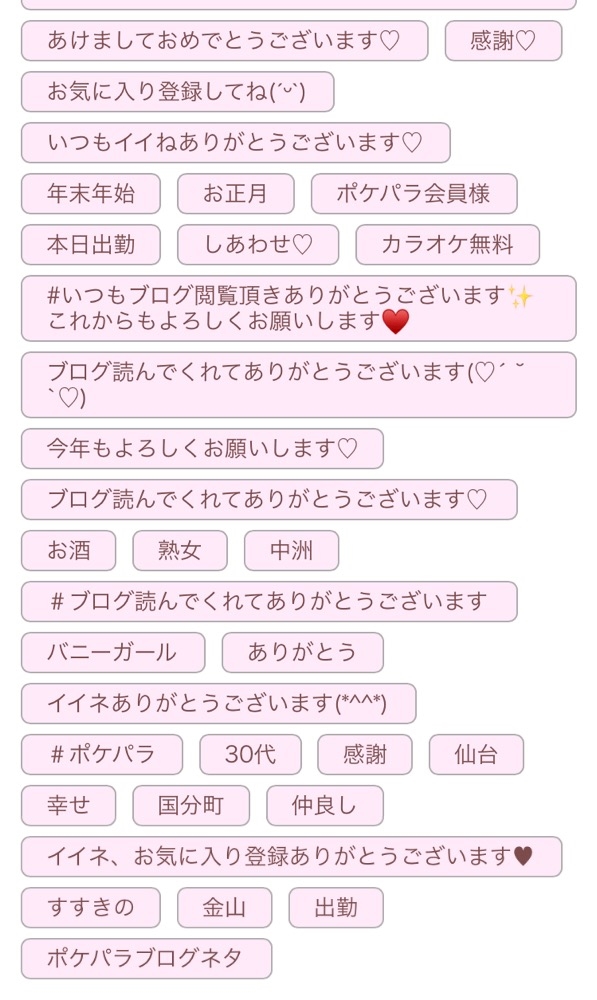This screenshot has width=597, height=1000.
Task: Pick the ポケパラ会員様 tag
Action: [x=414, y=194]
